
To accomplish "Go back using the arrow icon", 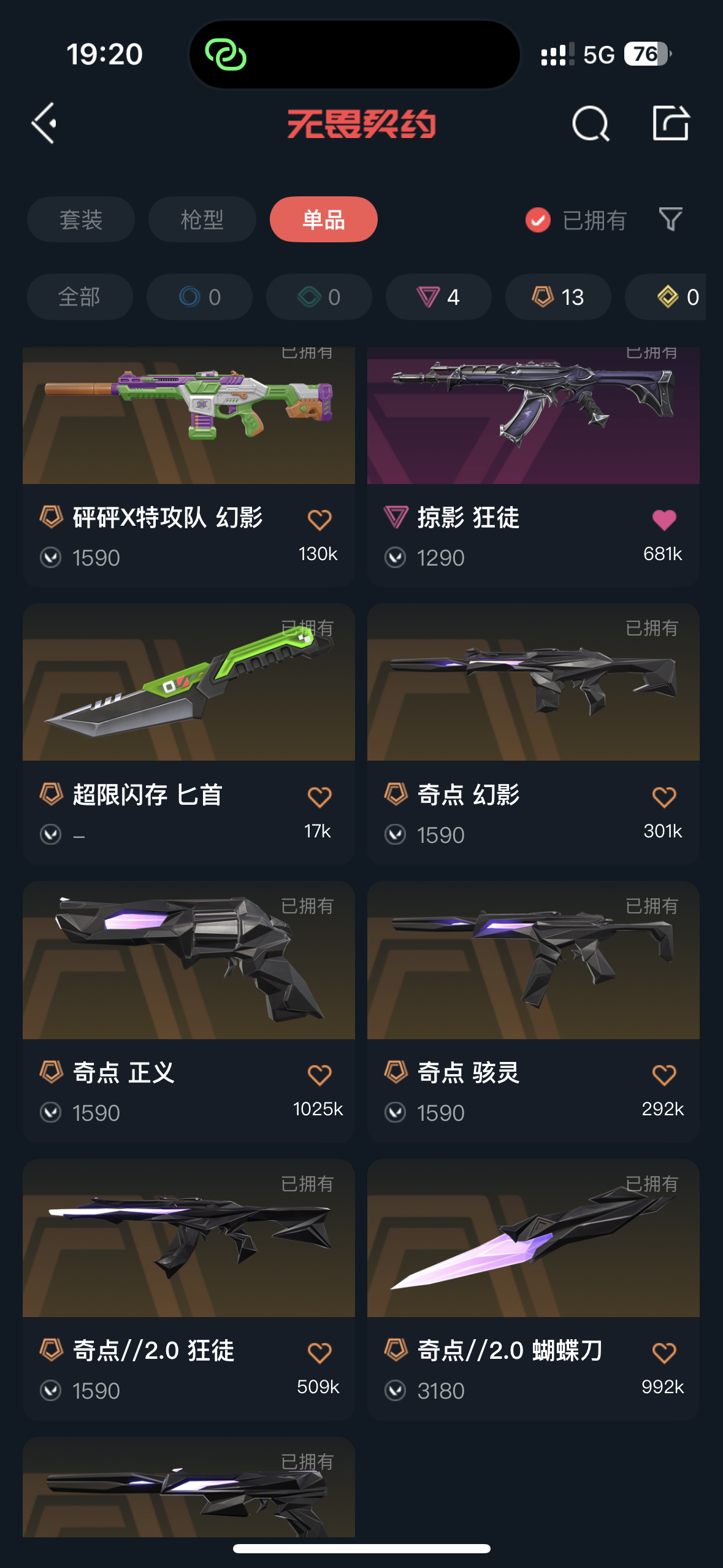I will 45,123.
